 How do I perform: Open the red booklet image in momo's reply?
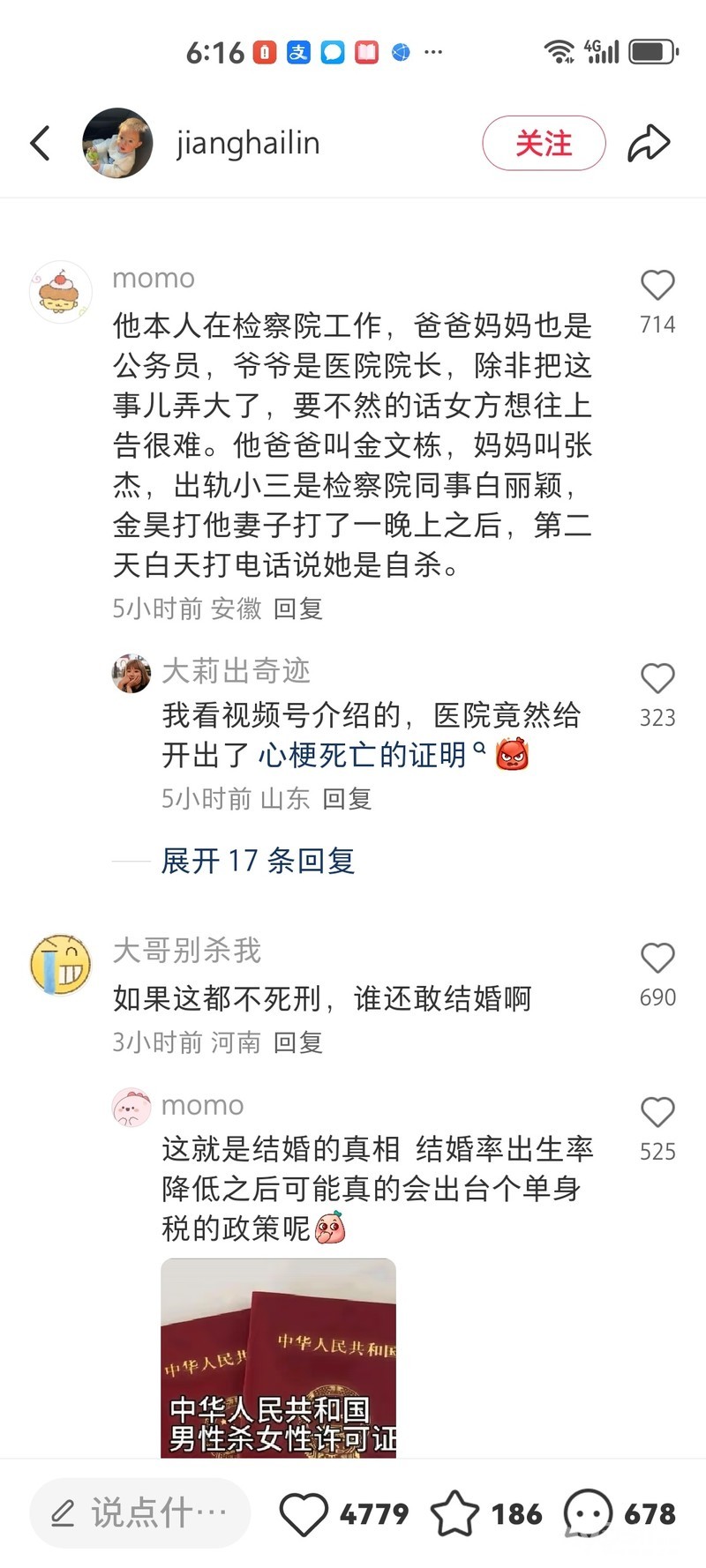(278, 1356)
